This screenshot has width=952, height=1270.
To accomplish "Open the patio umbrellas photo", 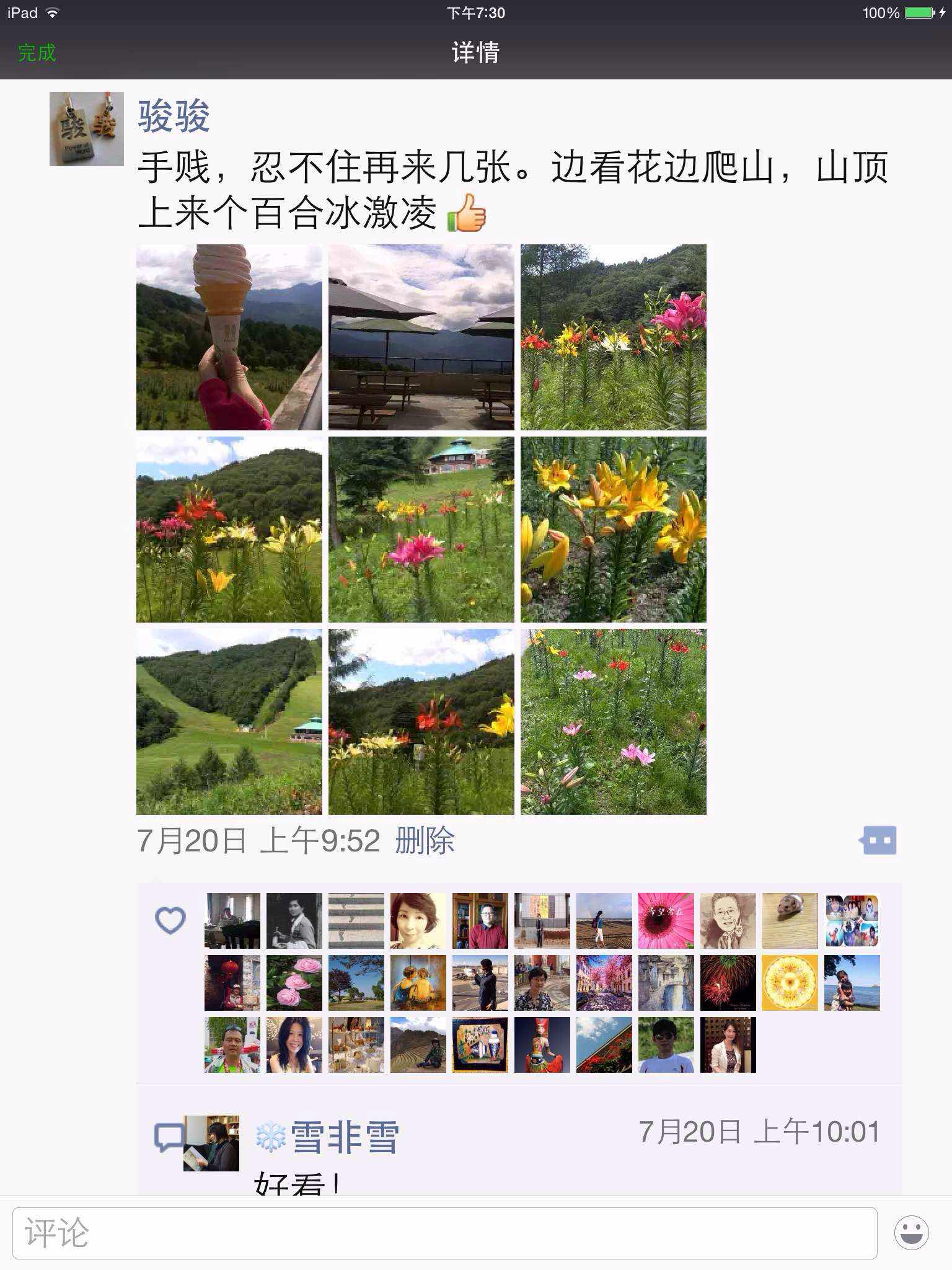I will (x=421, y=337).
